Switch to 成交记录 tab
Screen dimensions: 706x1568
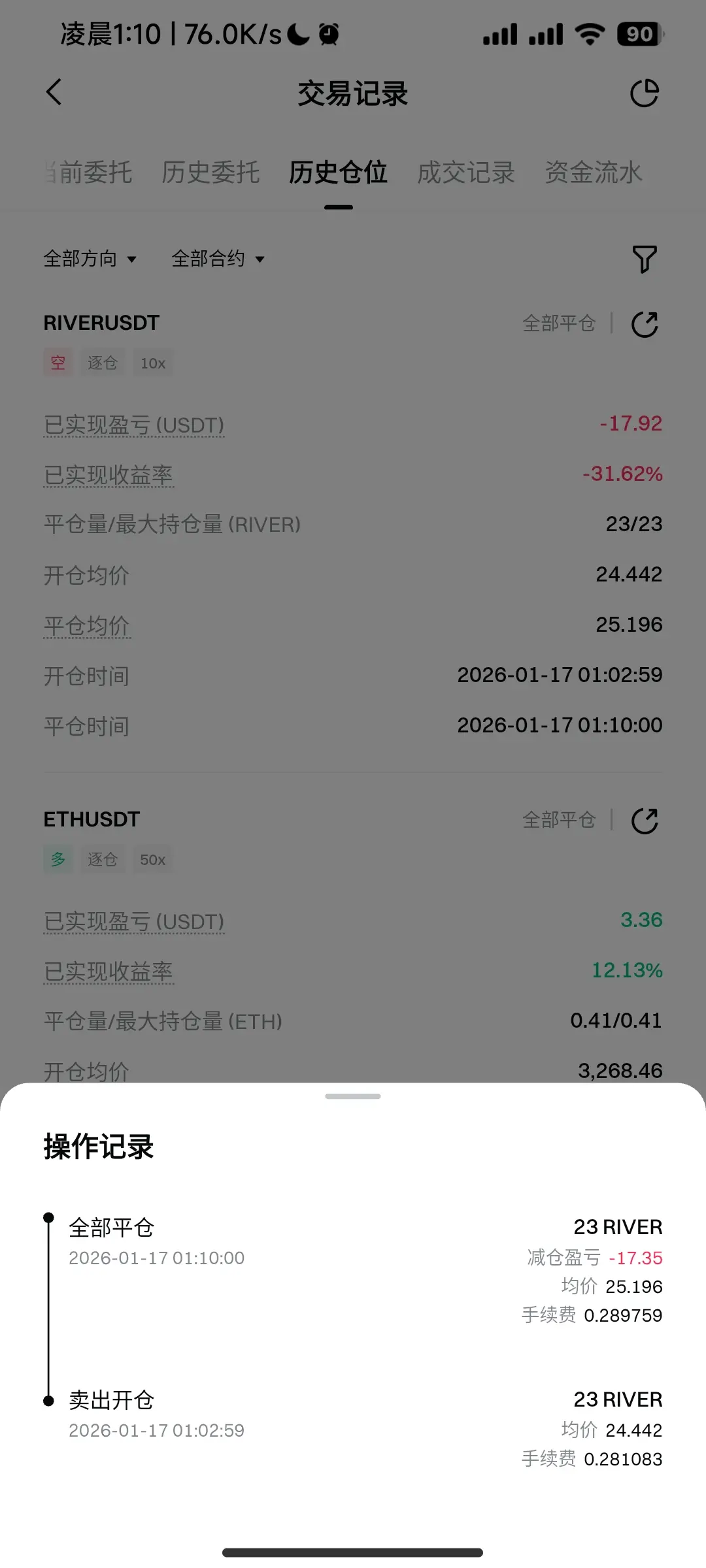point(466,172)
